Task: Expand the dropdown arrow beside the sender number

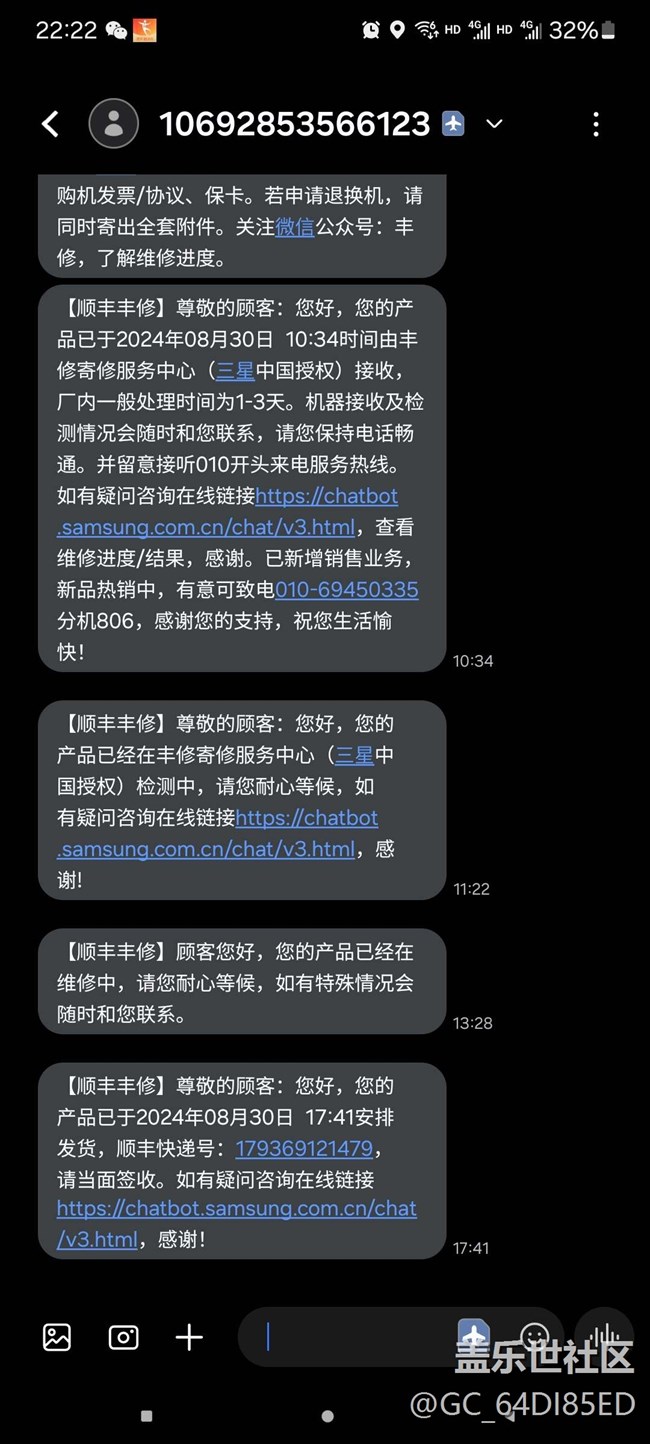Action: [x=494, y=124]
